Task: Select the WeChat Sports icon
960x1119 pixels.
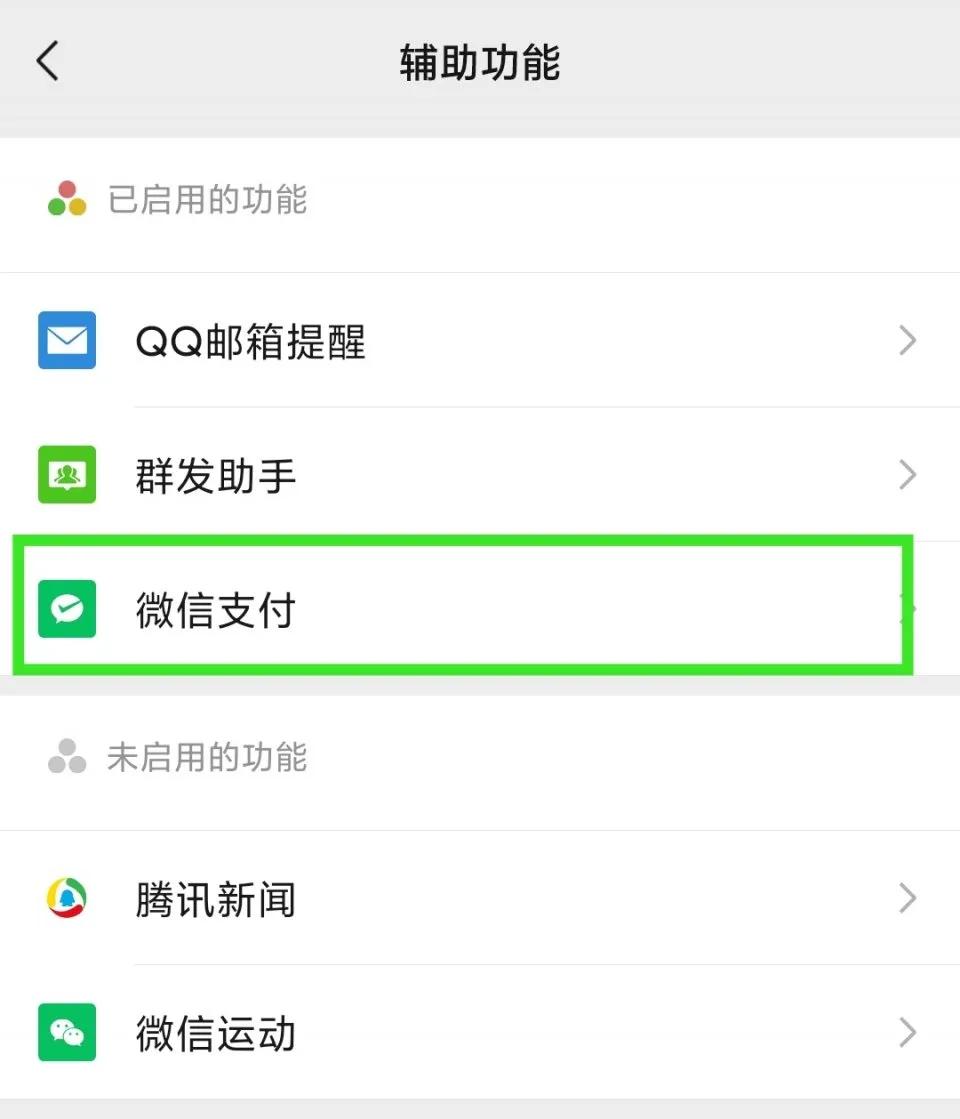Action: coord(66,1034)
